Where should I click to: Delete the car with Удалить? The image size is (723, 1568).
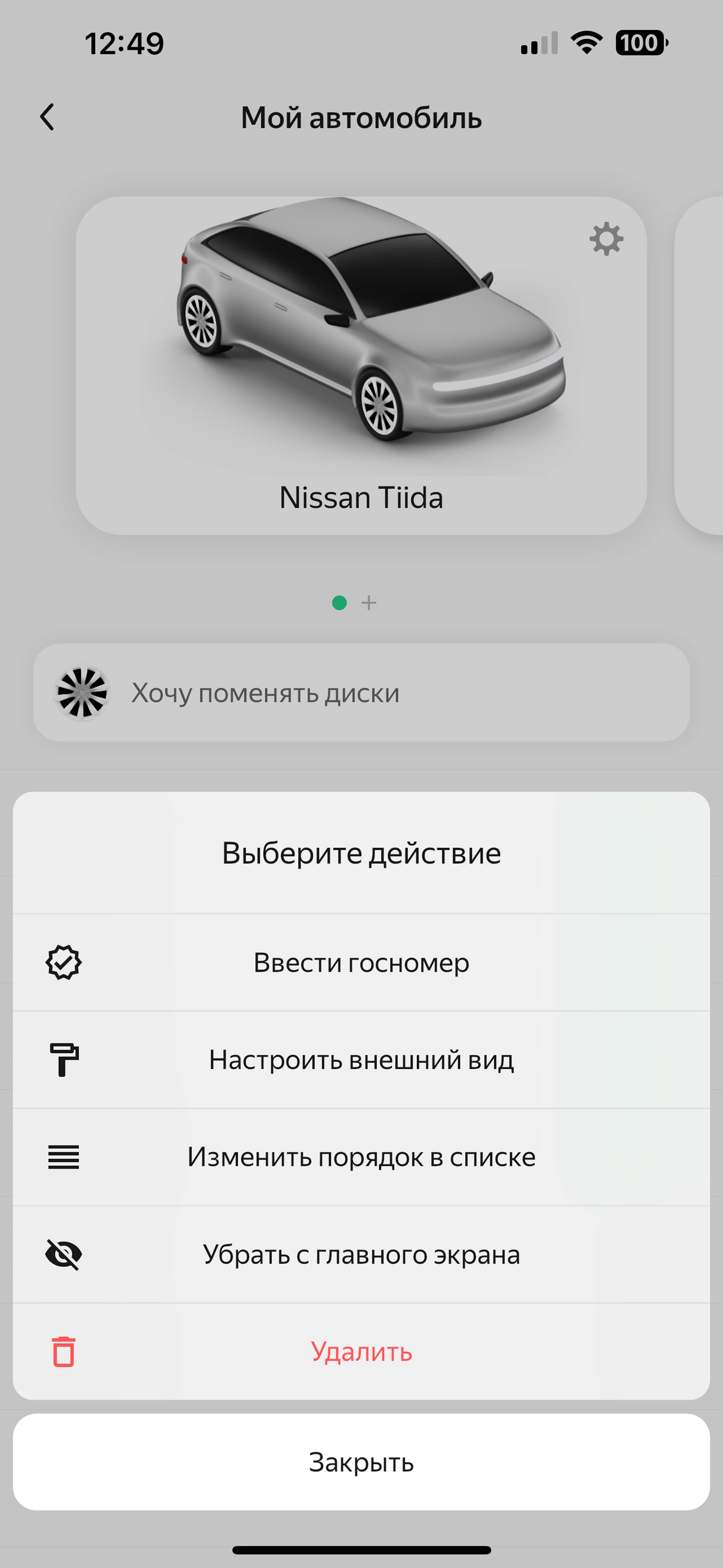[x=361, y=1352]
